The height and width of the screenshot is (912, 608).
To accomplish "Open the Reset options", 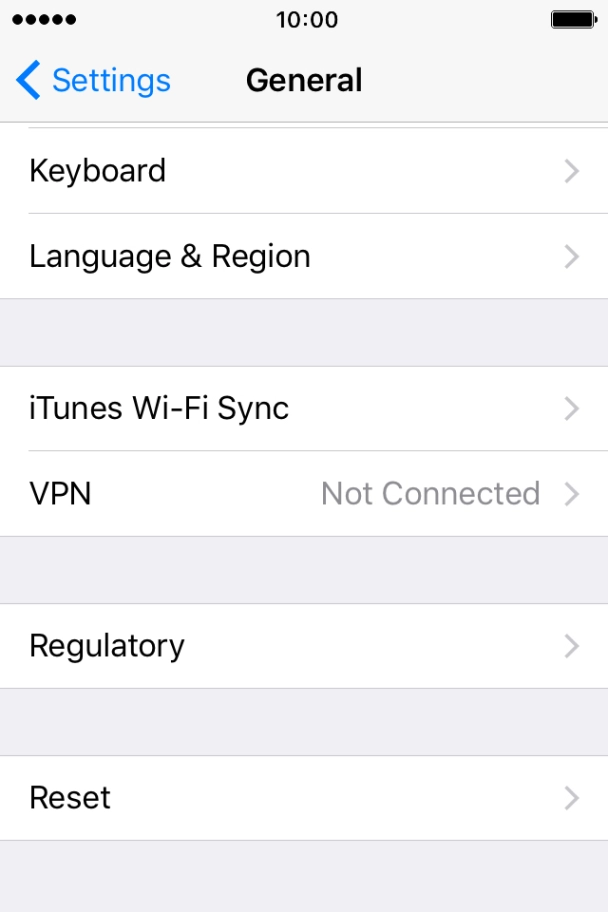I will [x=304, y=798].
